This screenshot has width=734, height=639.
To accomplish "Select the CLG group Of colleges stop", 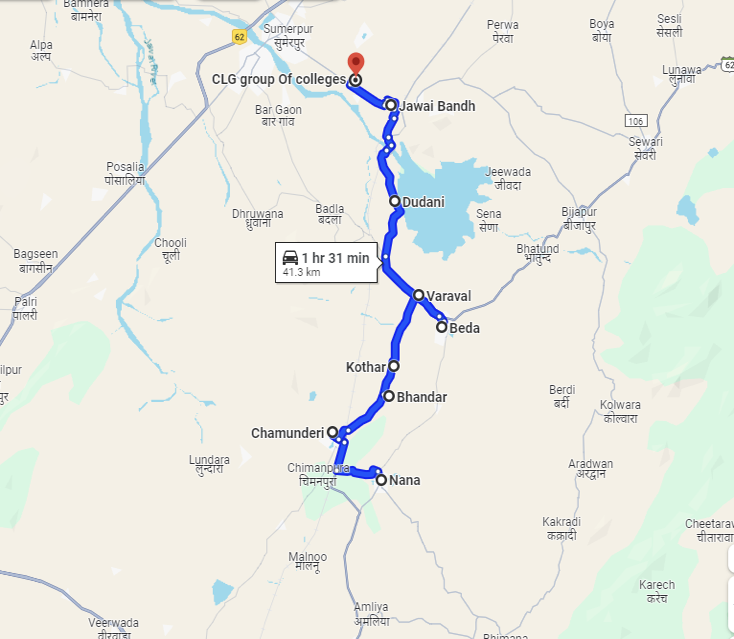I will click(x=355, y=80).
